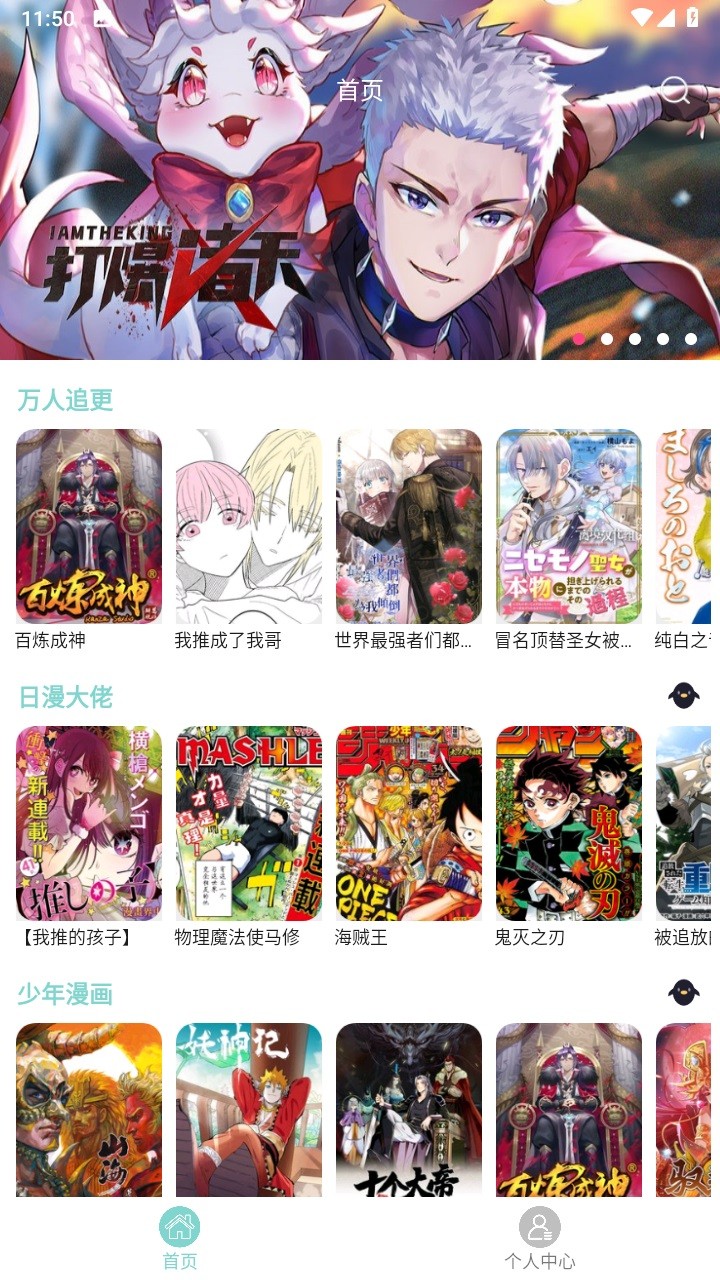
Task: Open the comic 冒名顶替圣女被...
Action: click(x=569, y=527)
